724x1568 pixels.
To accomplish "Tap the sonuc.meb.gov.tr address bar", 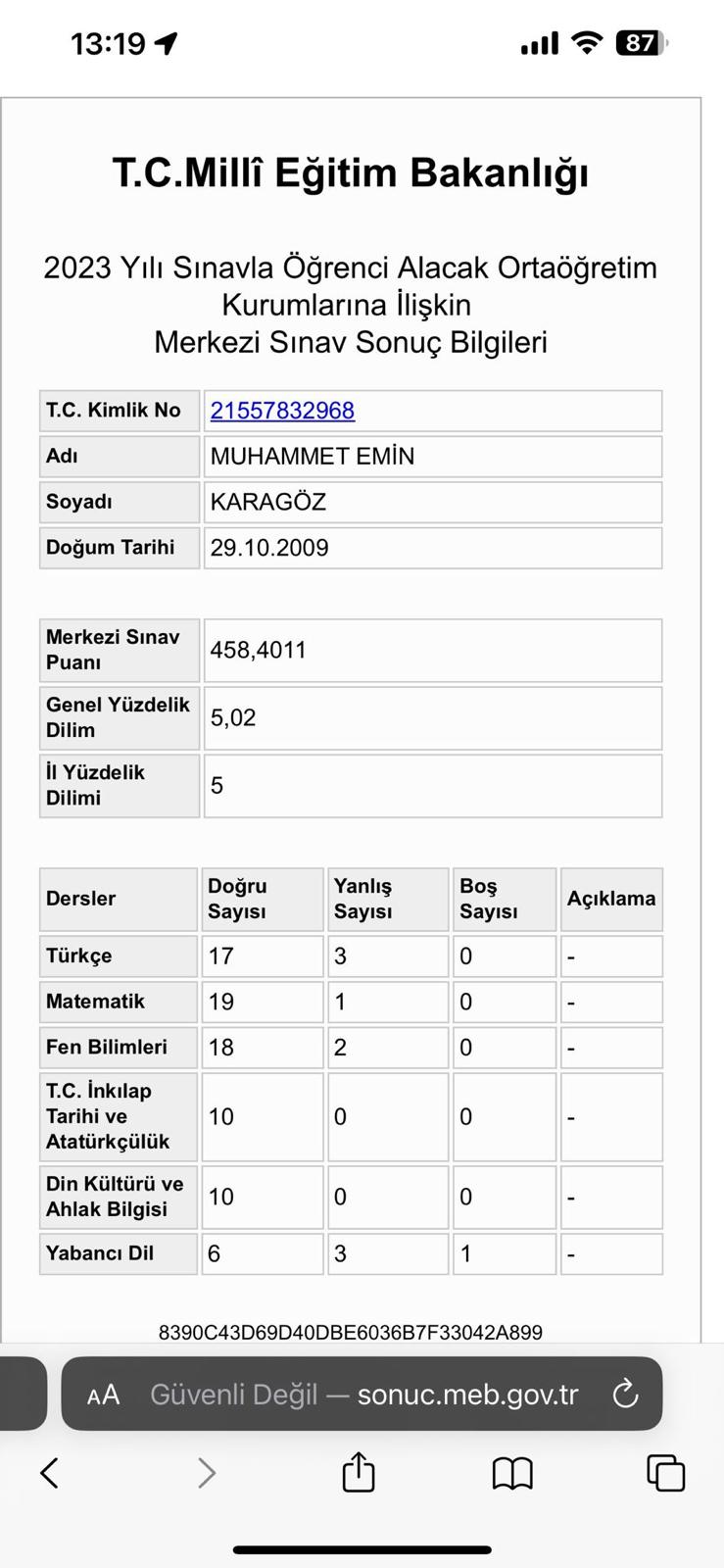I will tap(362, 1394).
